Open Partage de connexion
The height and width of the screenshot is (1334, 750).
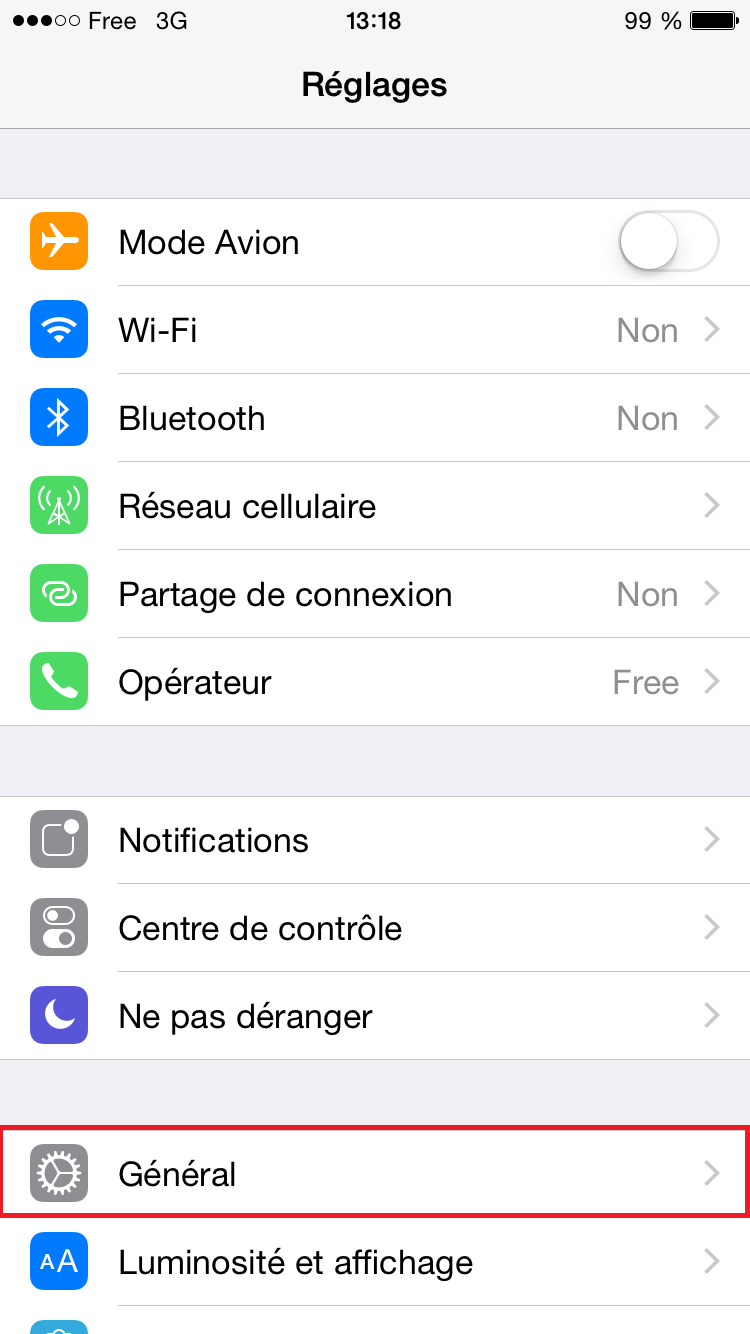pos(375,594)
